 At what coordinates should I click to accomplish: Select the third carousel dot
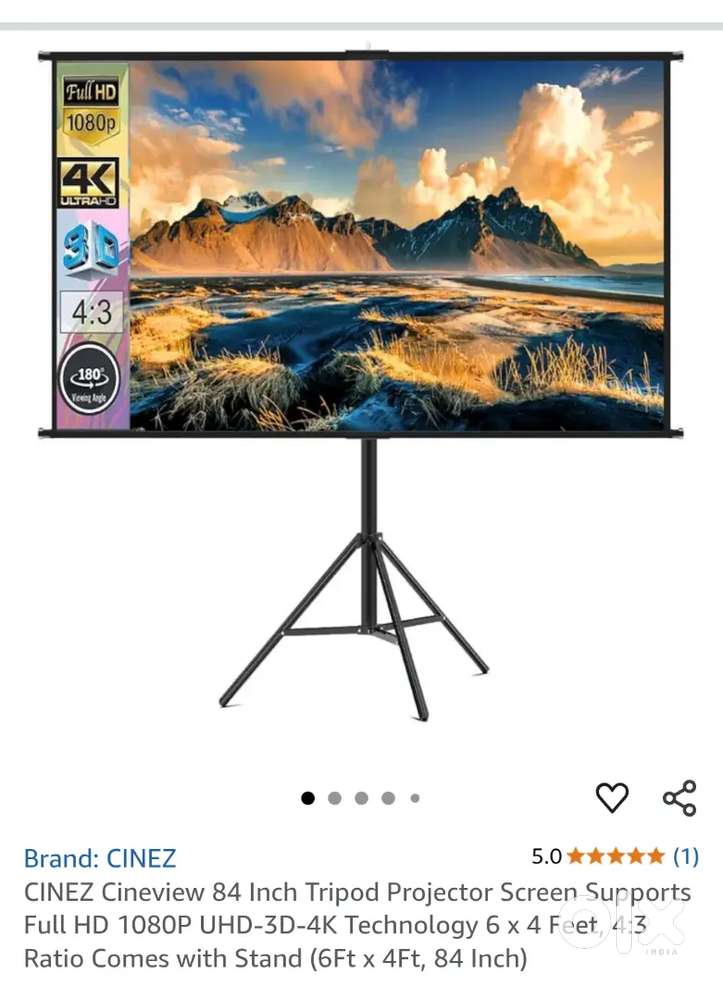[361, 798]
